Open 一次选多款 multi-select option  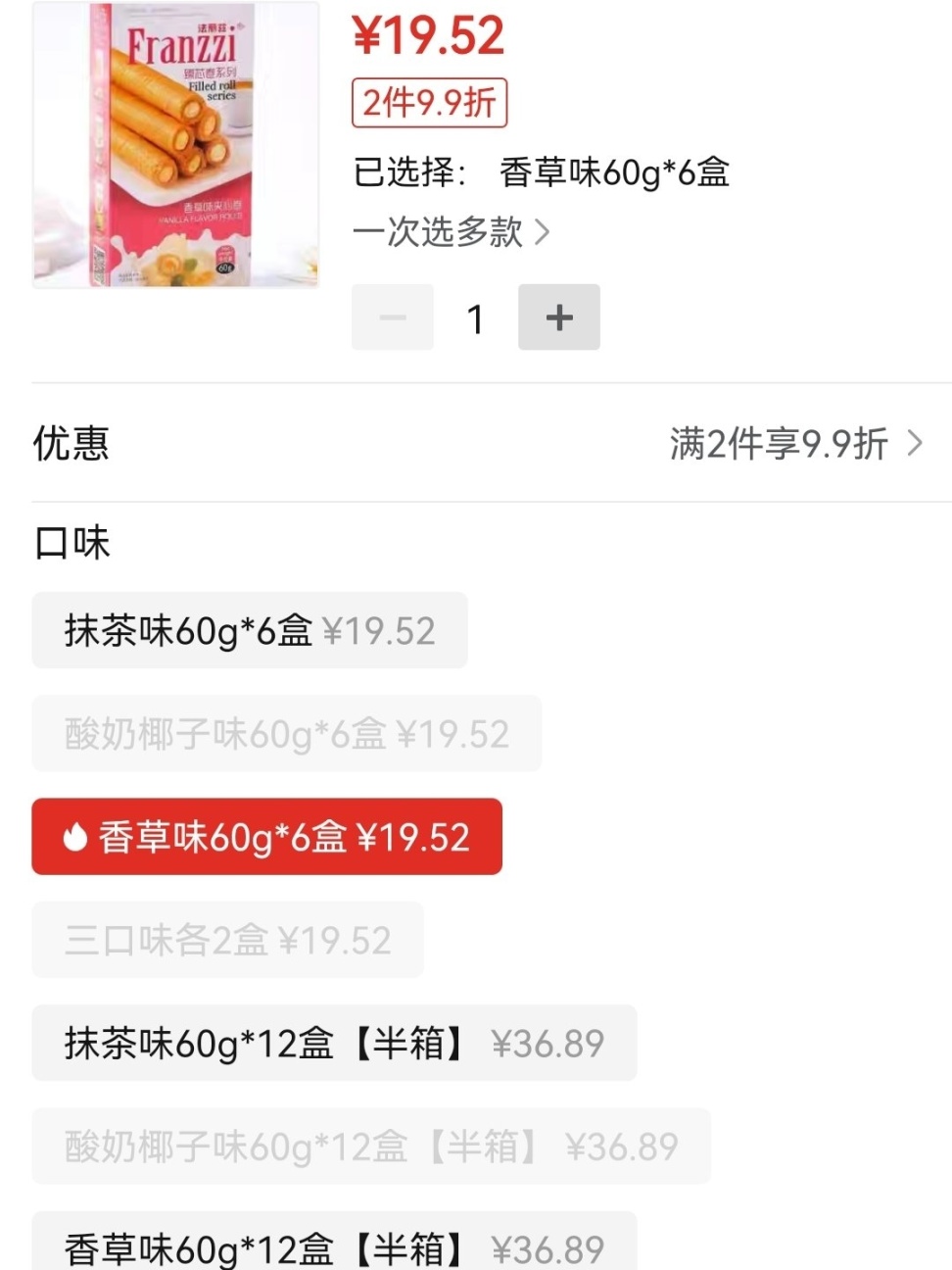click(451, 232)
